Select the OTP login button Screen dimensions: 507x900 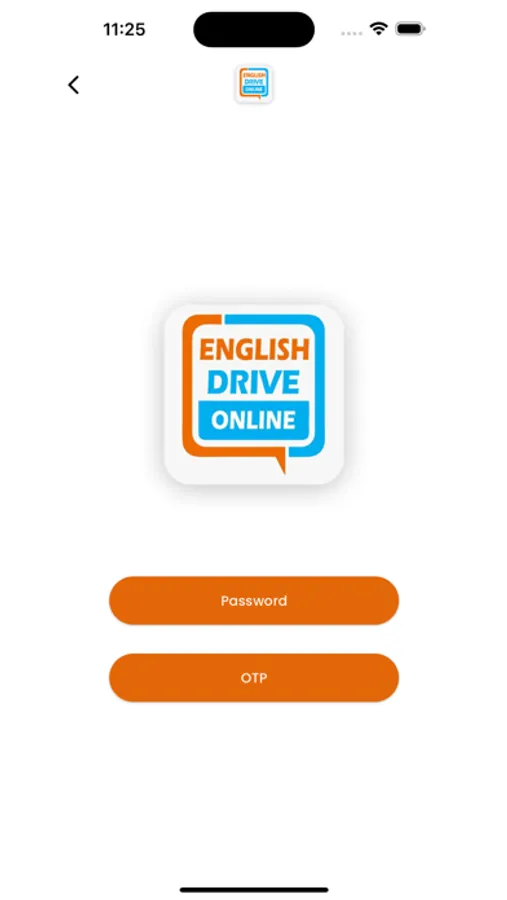(254, 677)
